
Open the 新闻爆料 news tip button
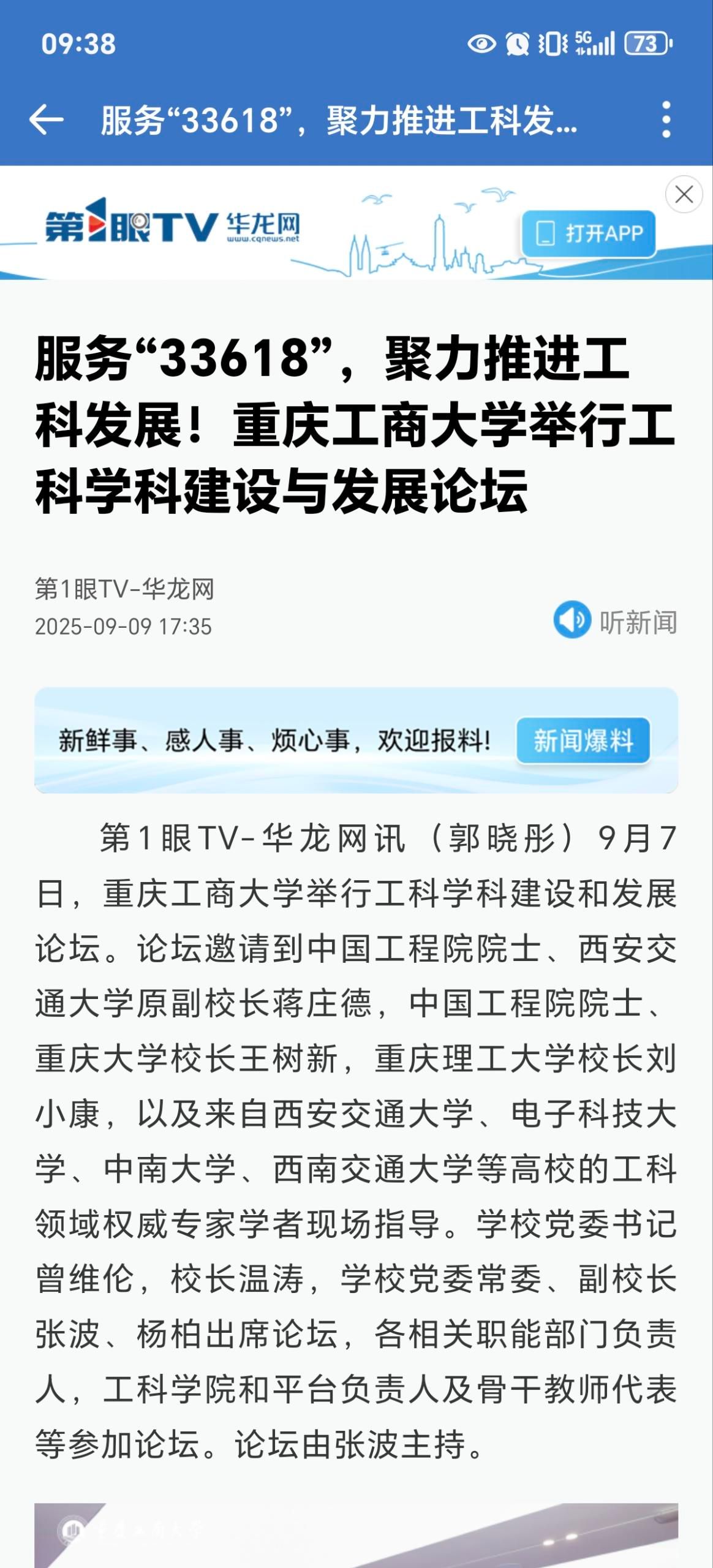point(583,741)
